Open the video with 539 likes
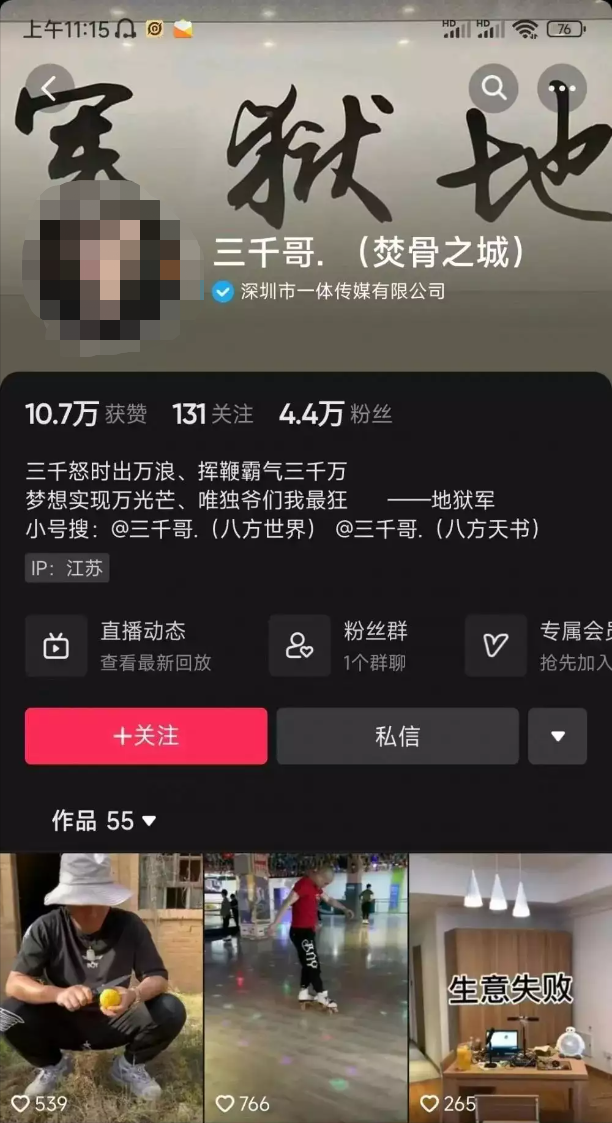The image size is (612, 1123). tap(101, 985)
